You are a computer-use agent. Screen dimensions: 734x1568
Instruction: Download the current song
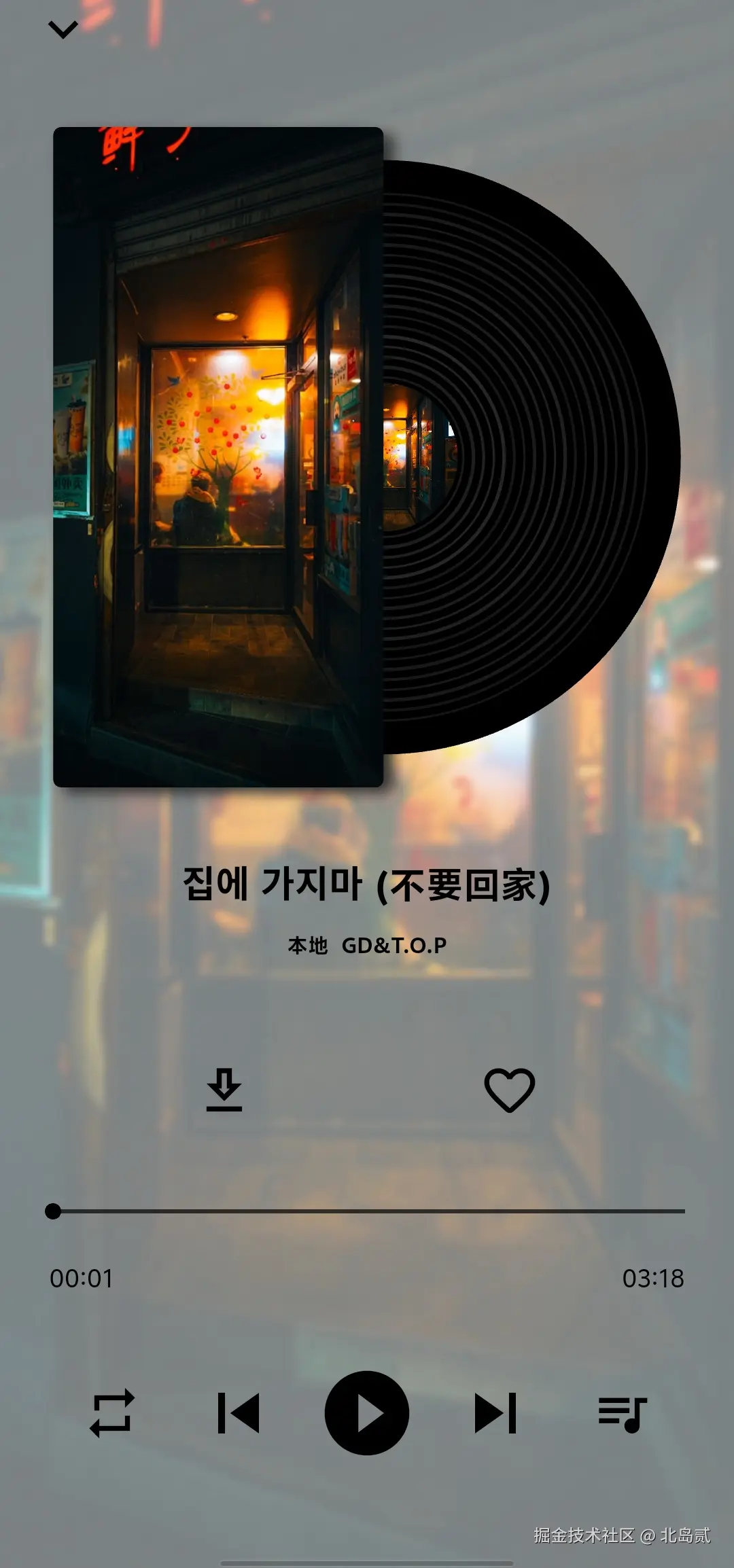tap(224, 1090)
